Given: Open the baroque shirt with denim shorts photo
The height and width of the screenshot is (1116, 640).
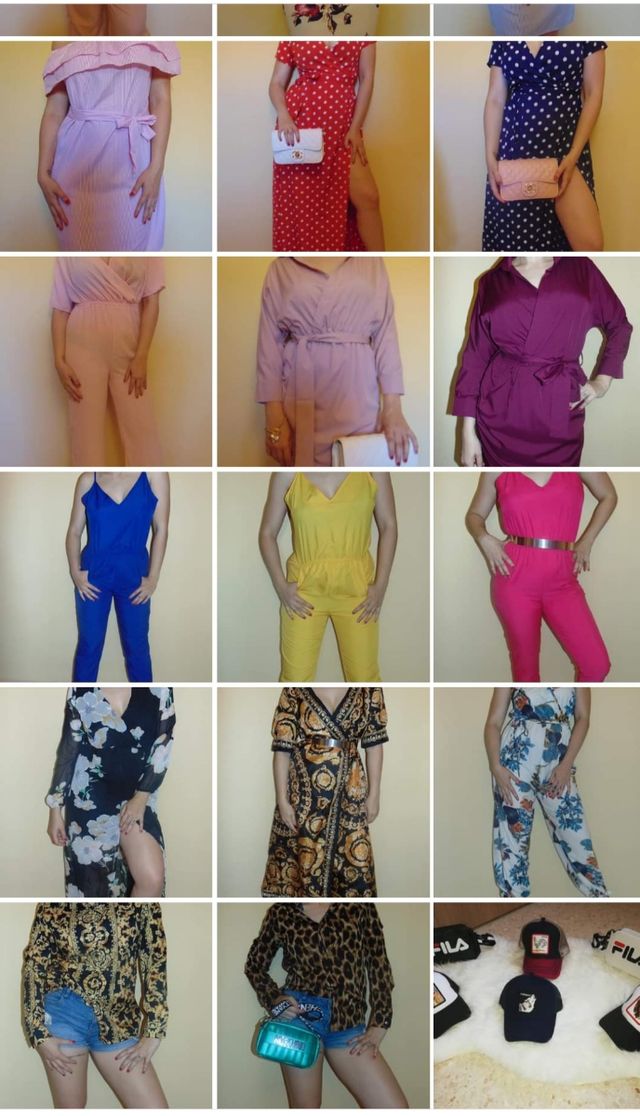Looking at the screenshot, I should [x=106, y=1005].
